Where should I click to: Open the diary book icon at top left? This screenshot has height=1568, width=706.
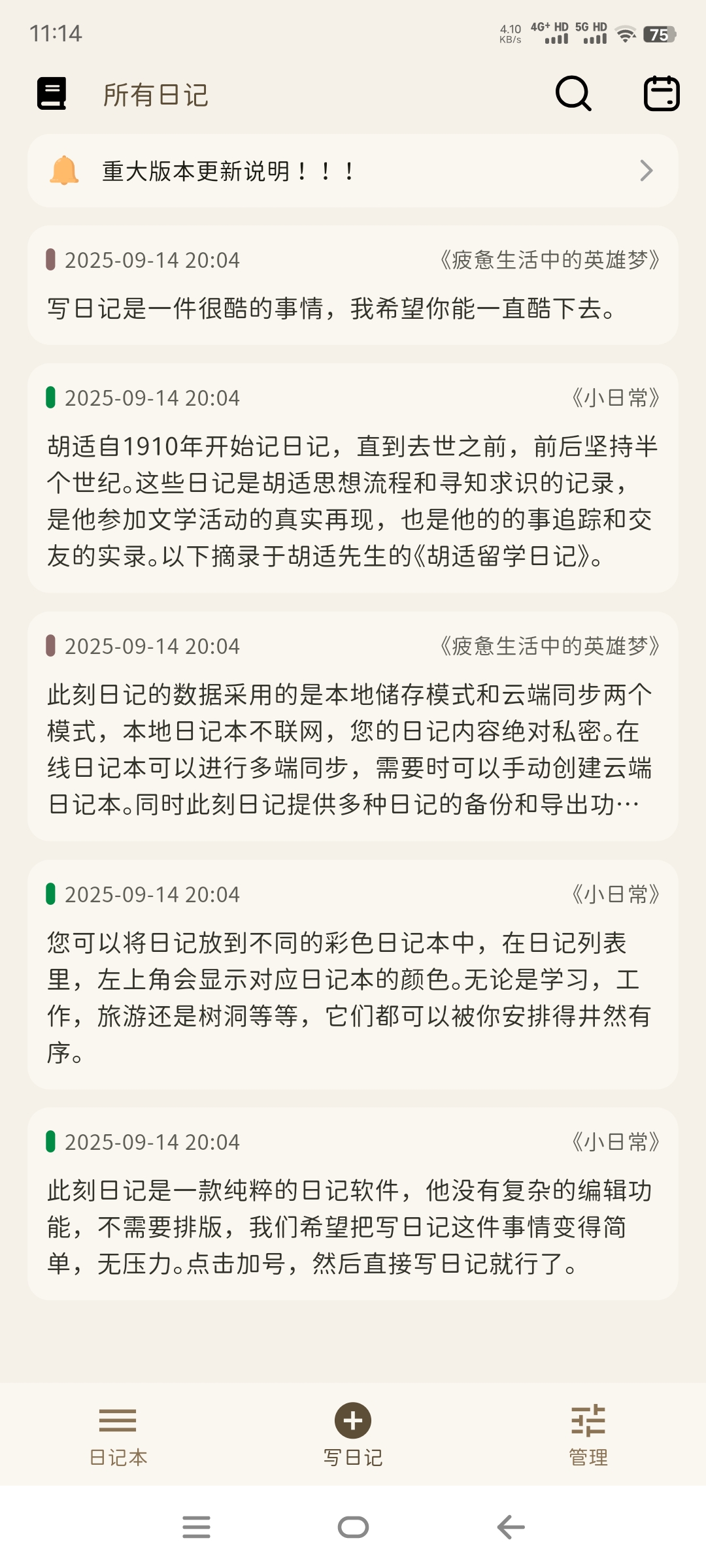click(x=52, y=93)
